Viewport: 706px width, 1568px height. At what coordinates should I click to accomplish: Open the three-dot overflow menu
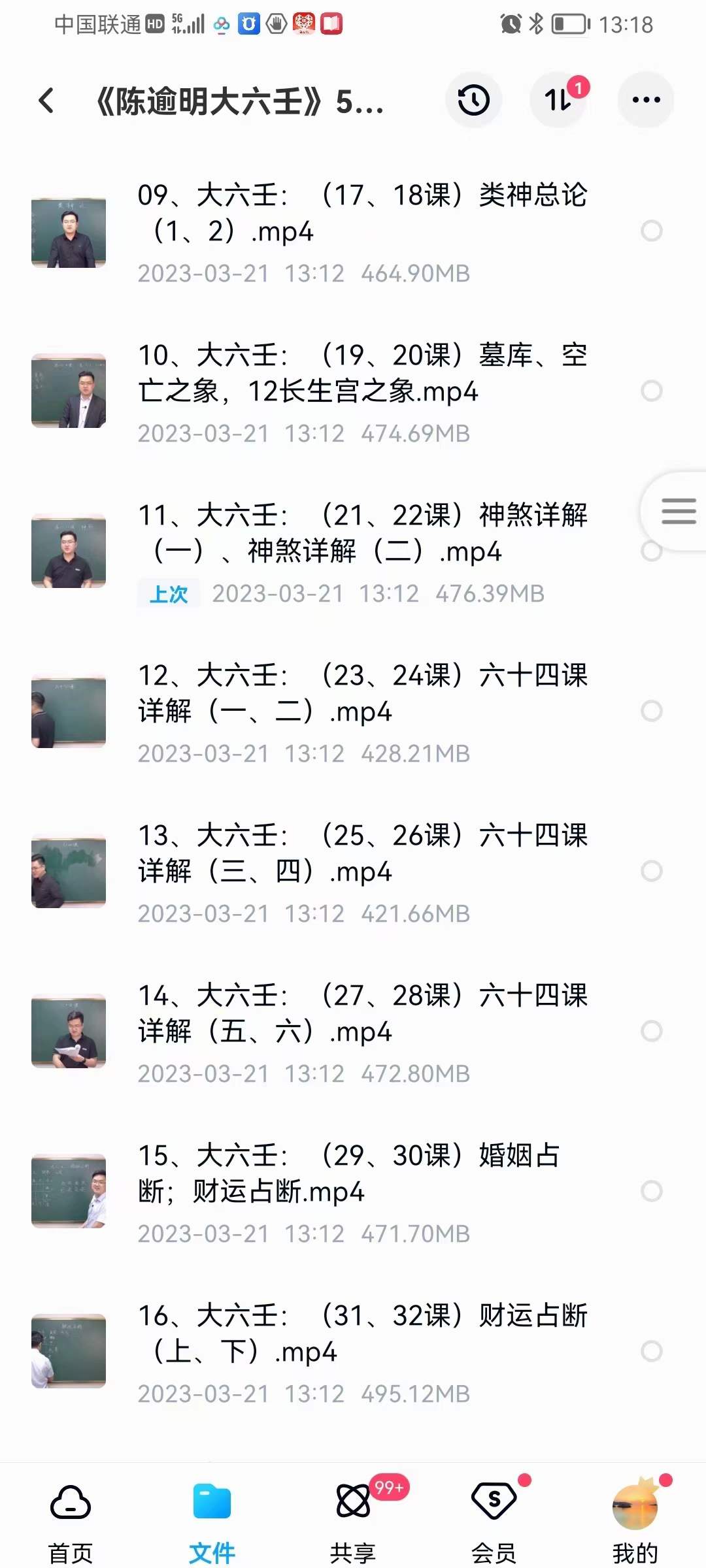click(x=645, y=100)
